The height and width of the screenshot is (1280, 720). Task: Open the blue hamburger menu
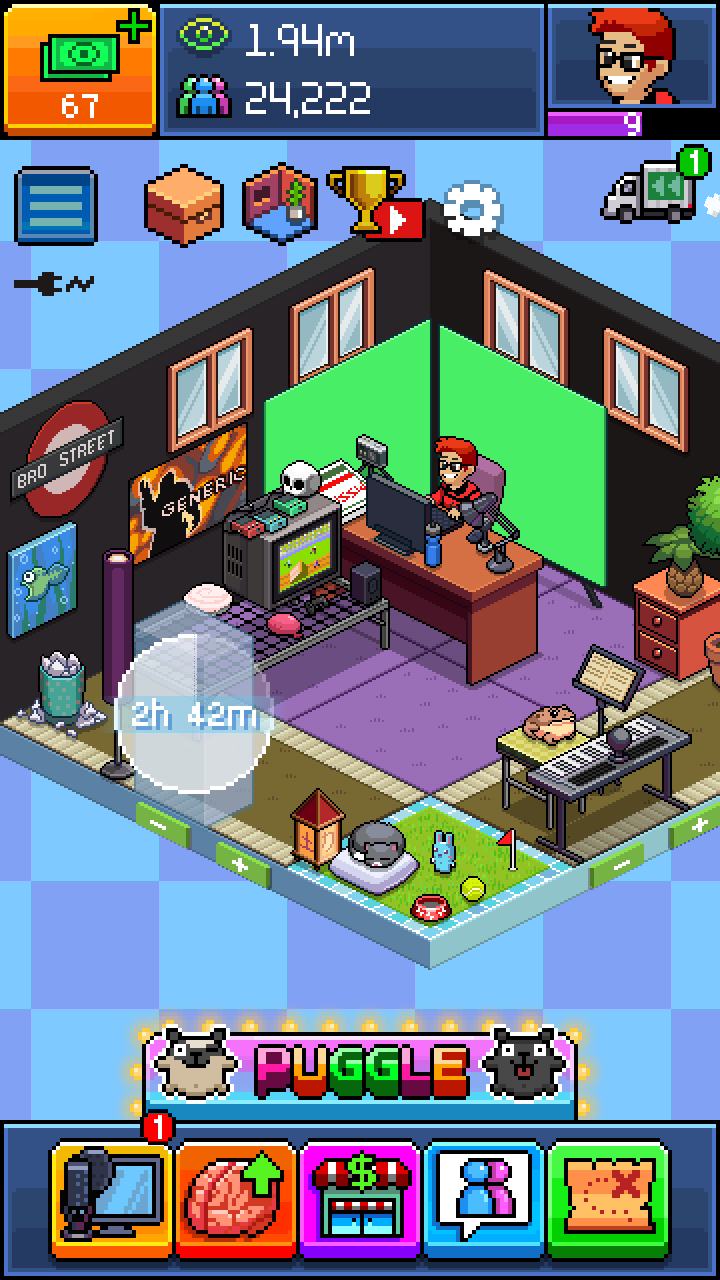56,206
